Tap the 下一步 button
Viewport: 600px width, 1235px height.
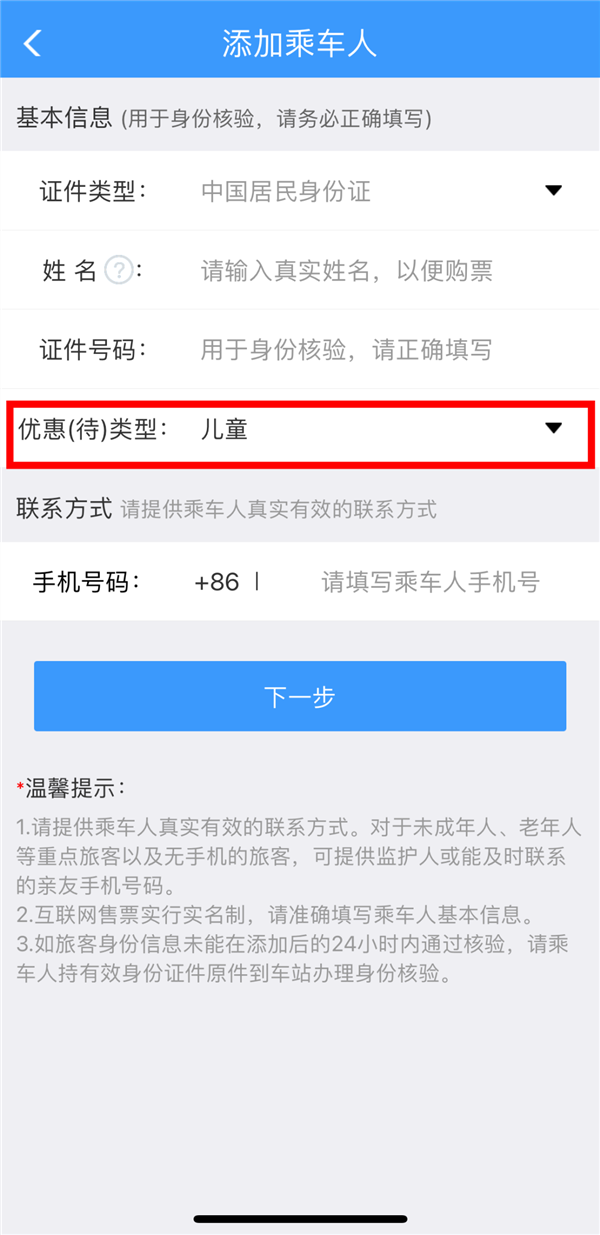300,696
